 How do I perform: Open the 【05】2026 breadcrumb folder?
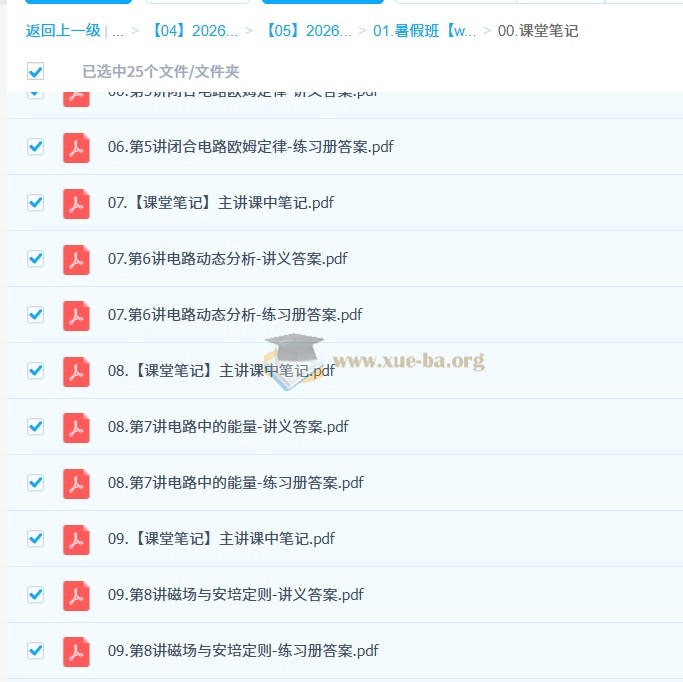308,30
